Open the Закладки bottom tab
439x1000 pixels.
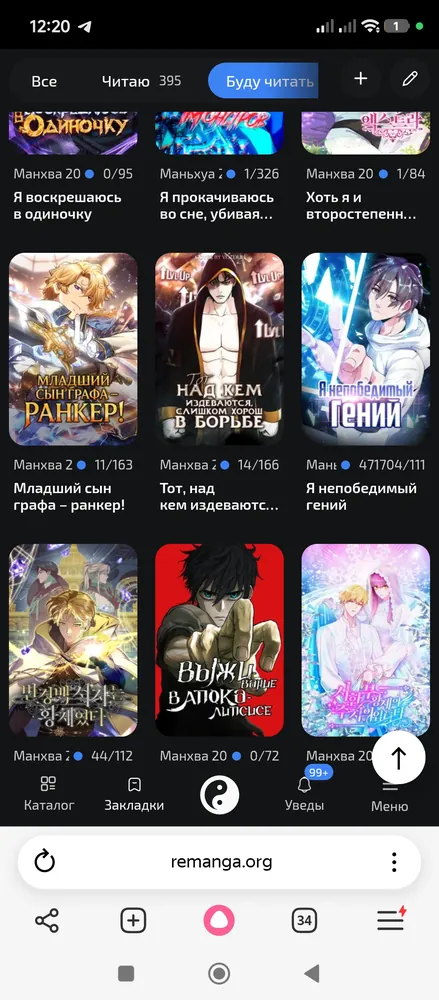point(134,794)
